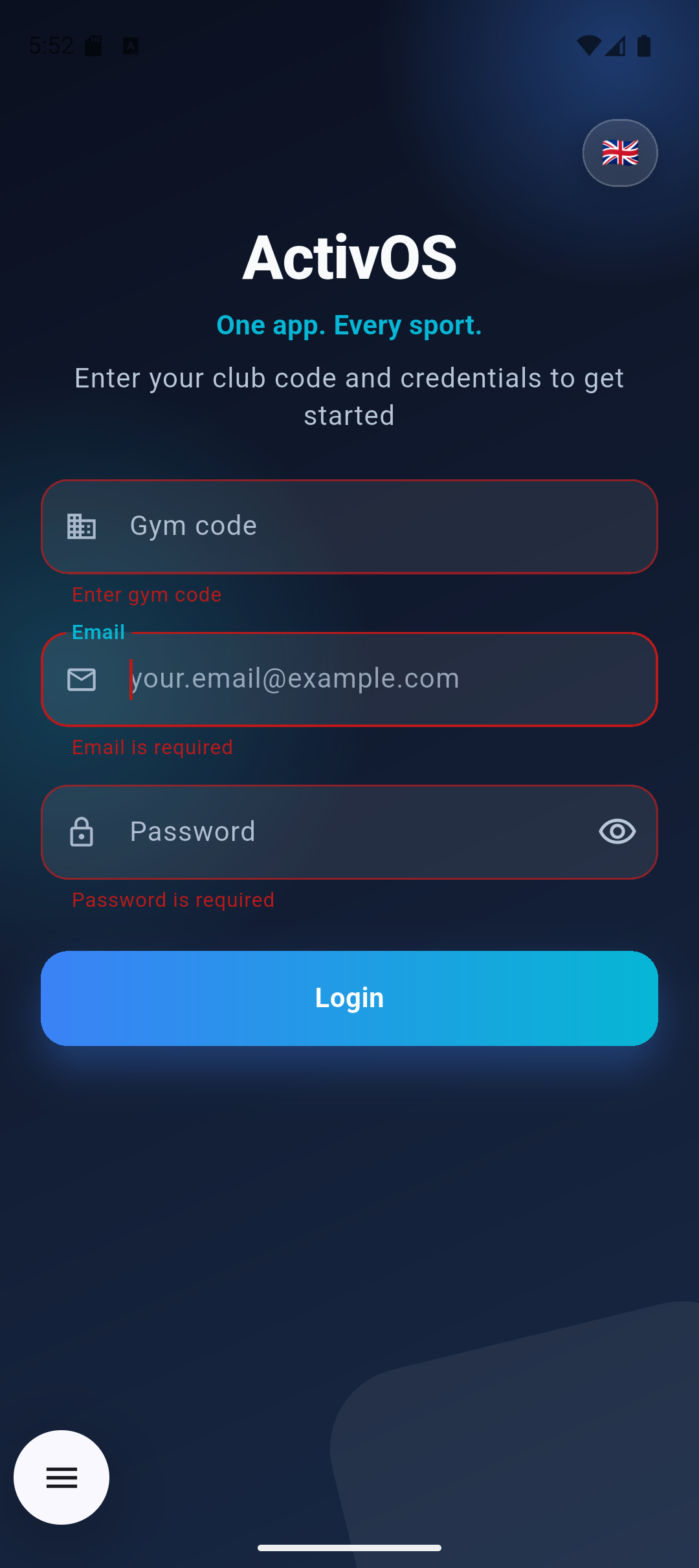Click the ActivOS app title
This screenshot has width=699, height=1568.
tap(349, 256)
